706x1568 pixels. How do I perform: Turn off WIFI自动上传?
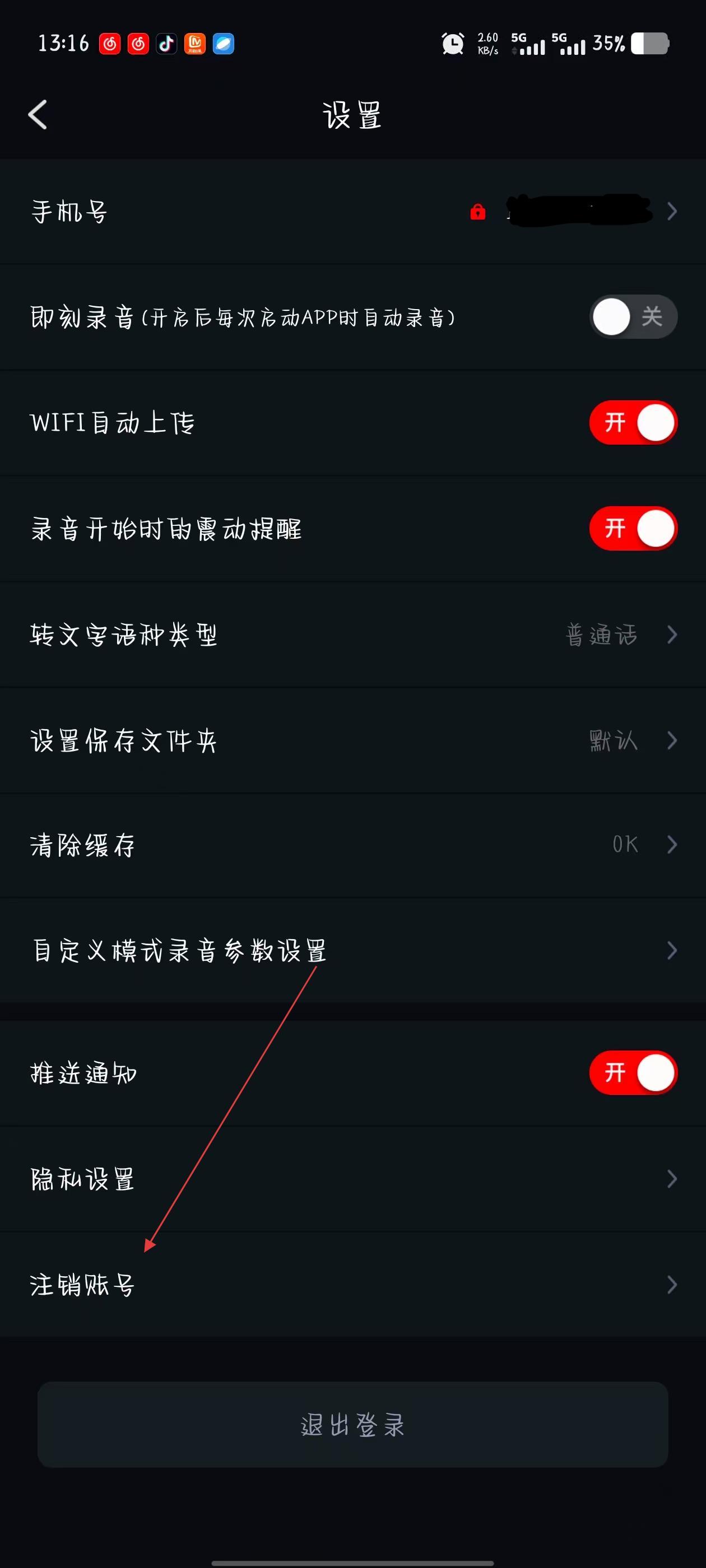pyautogui.click(x=633, y=422)
